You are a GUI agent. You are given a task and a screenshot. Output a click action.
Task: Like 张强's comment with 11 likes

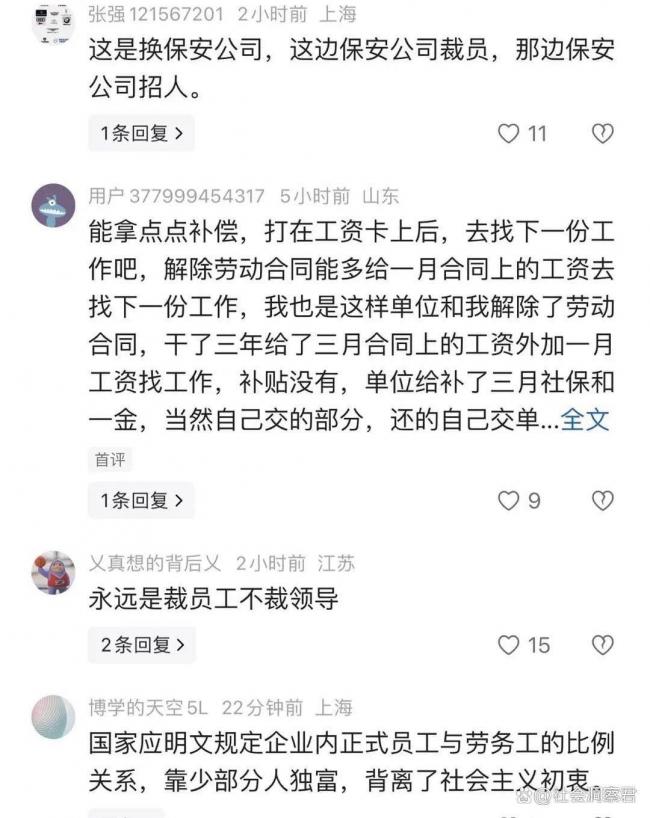509,133
